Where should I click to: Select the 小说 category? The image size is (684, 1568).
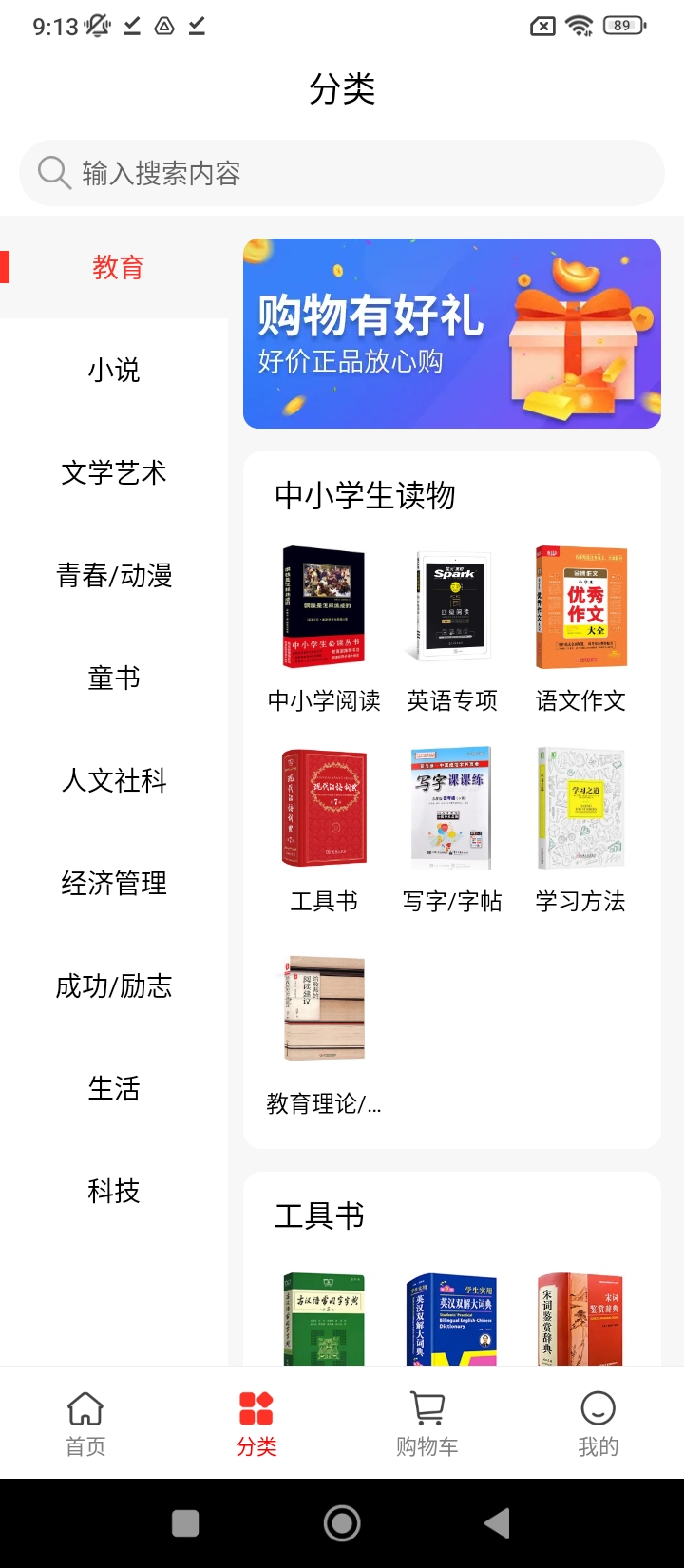coord(114,370)
